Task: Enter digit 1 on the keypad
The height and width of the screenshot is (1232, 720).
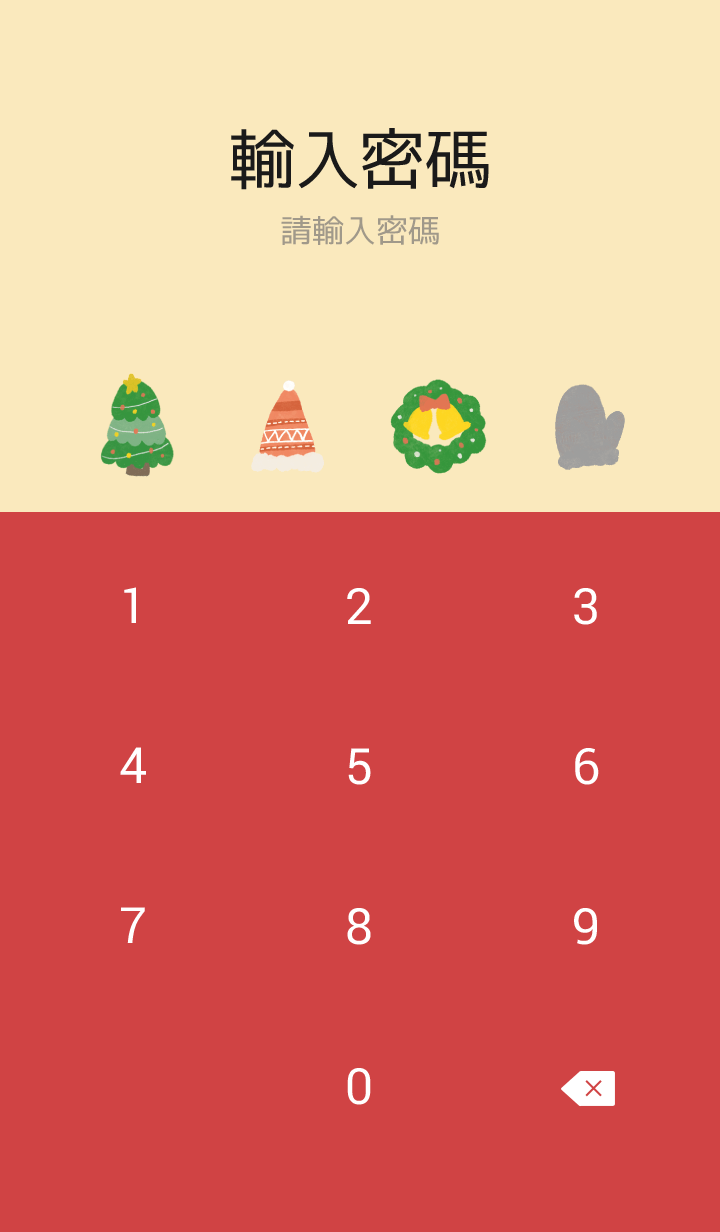Action: tap(133, 607)
